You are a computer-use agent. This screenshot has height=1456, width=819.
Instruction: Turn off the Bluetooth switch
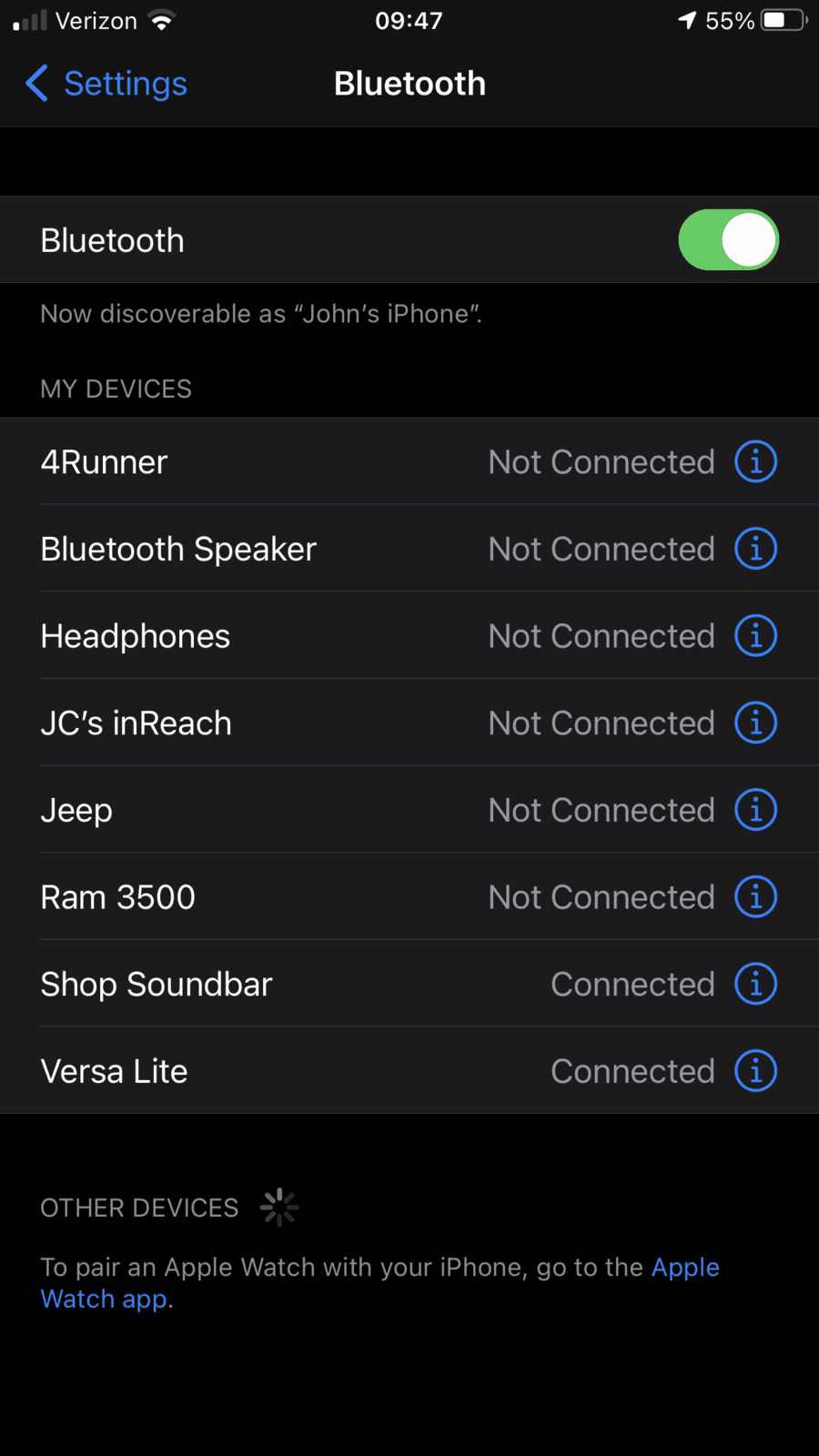(x=728, y=240)
